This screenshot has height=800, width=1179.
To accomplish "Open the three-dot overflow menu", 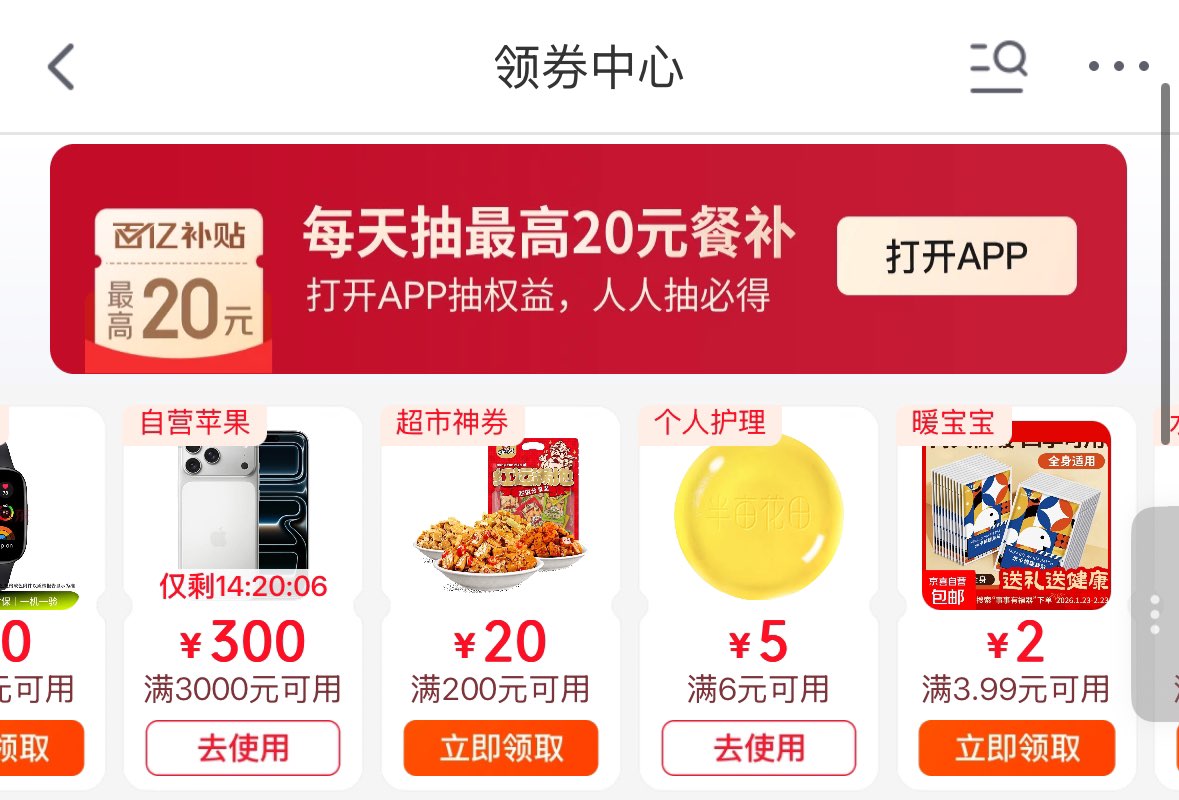I will (x=1118, y=68).
